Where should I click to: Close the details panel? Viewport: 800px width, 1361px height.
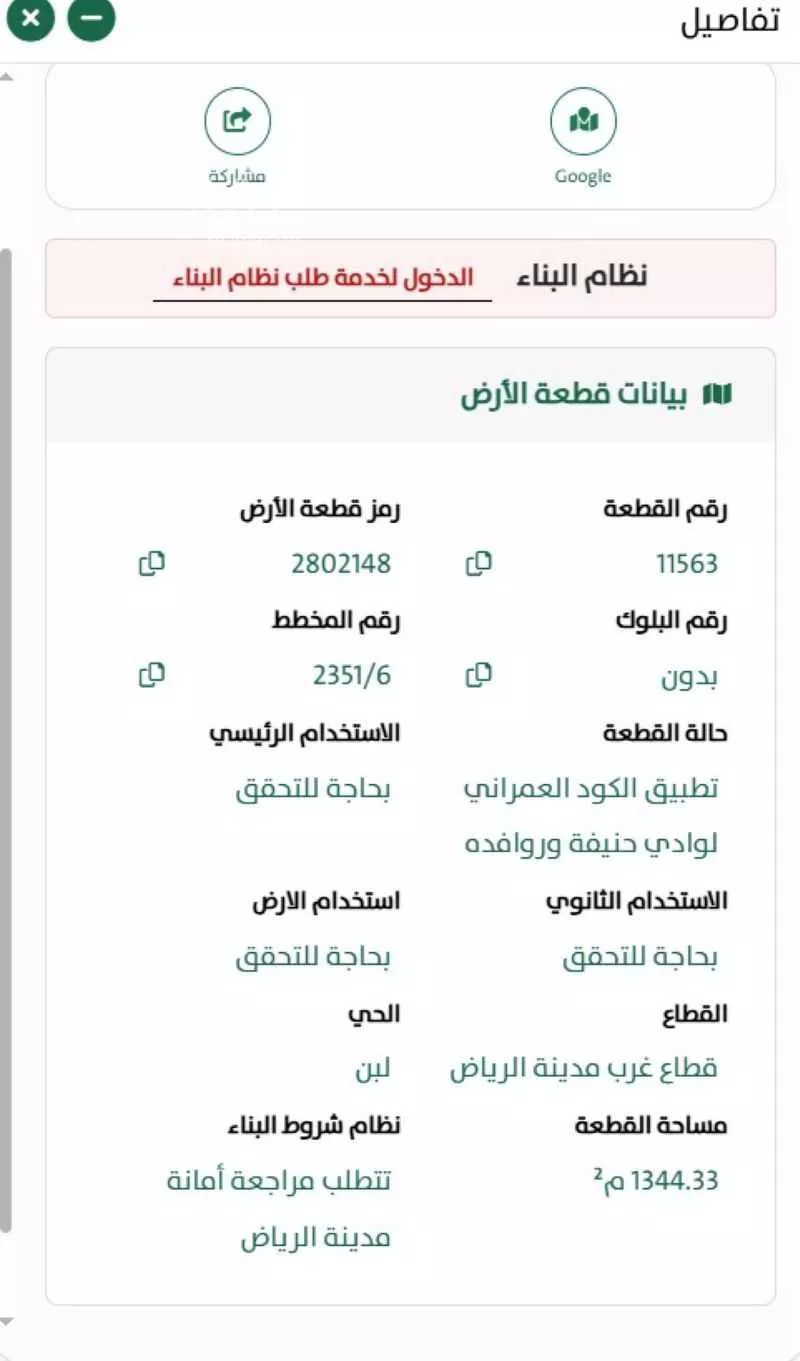click(31, 17)
